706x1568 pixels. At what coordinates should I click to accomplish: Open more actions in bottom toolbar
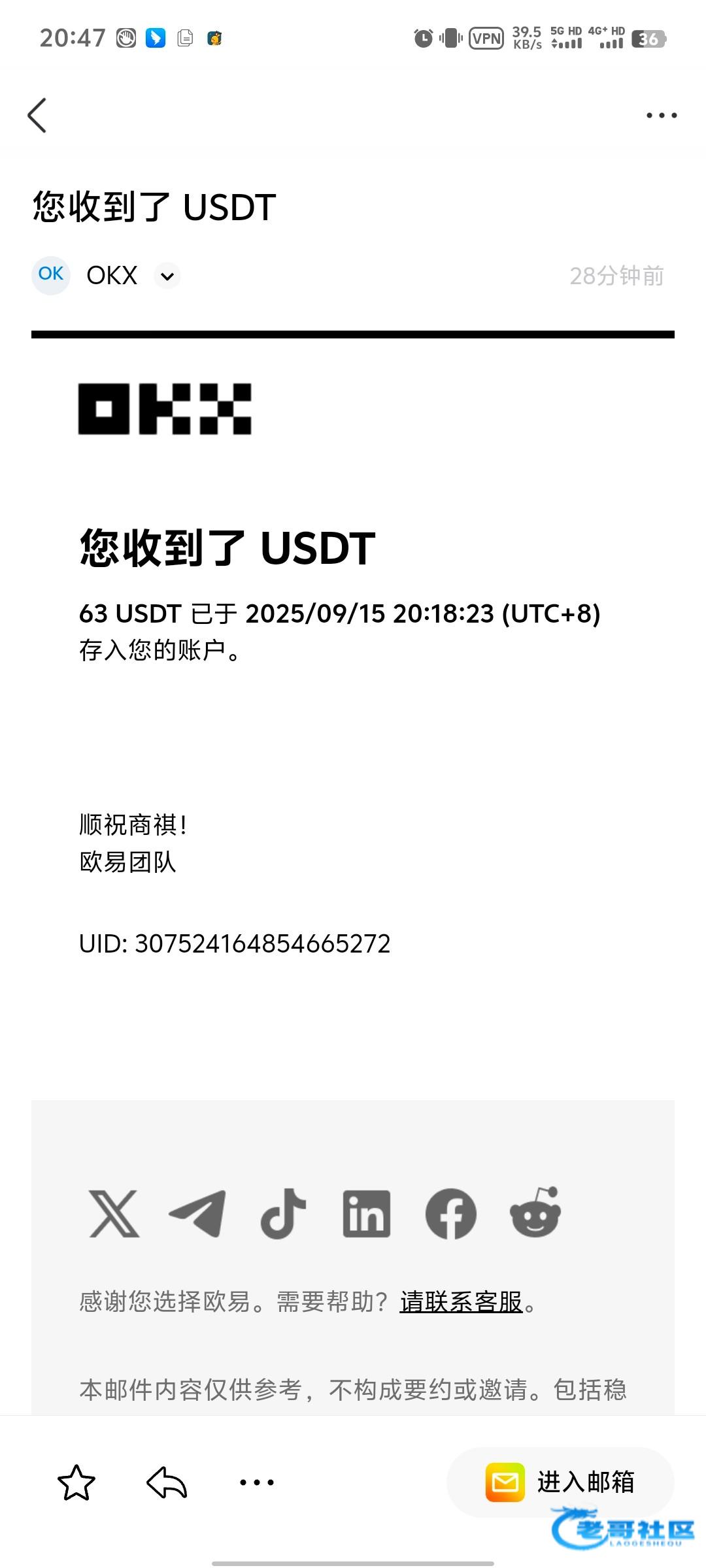(x=257, y=1482)
